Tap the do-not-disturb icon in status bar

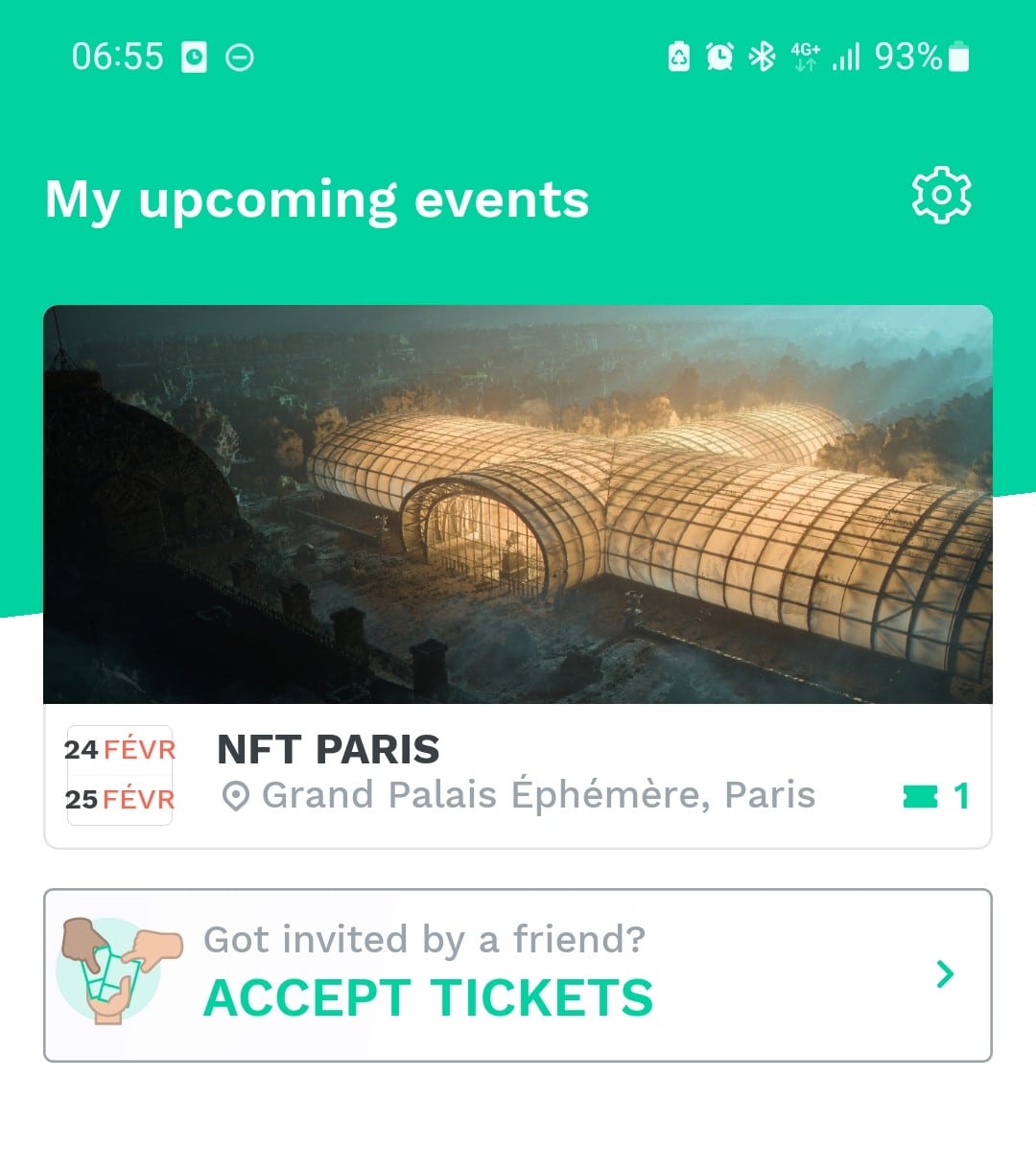click(x=241, y=58)
